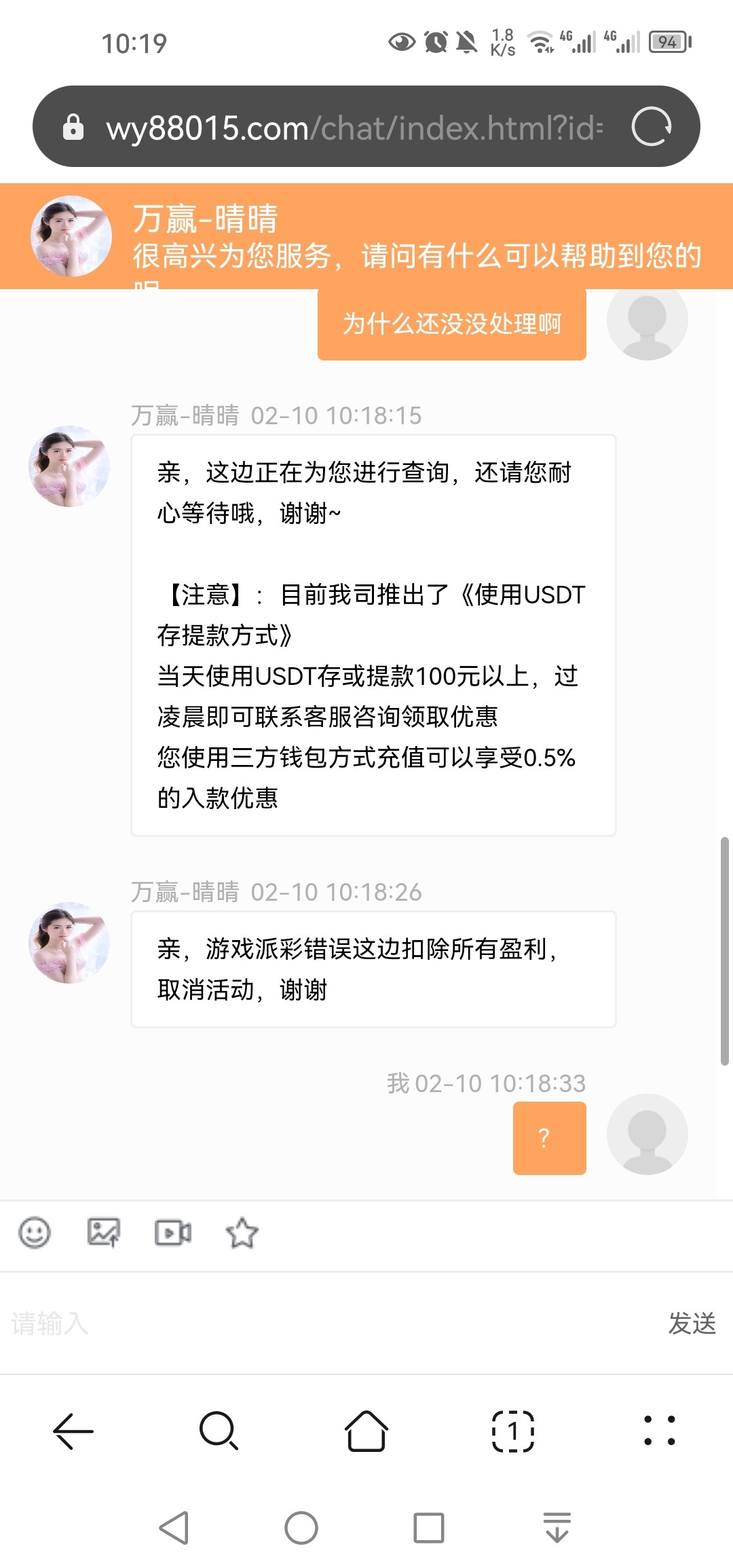Send a video in the chat
733x1568 pixels.
(x=172, y=1232)
